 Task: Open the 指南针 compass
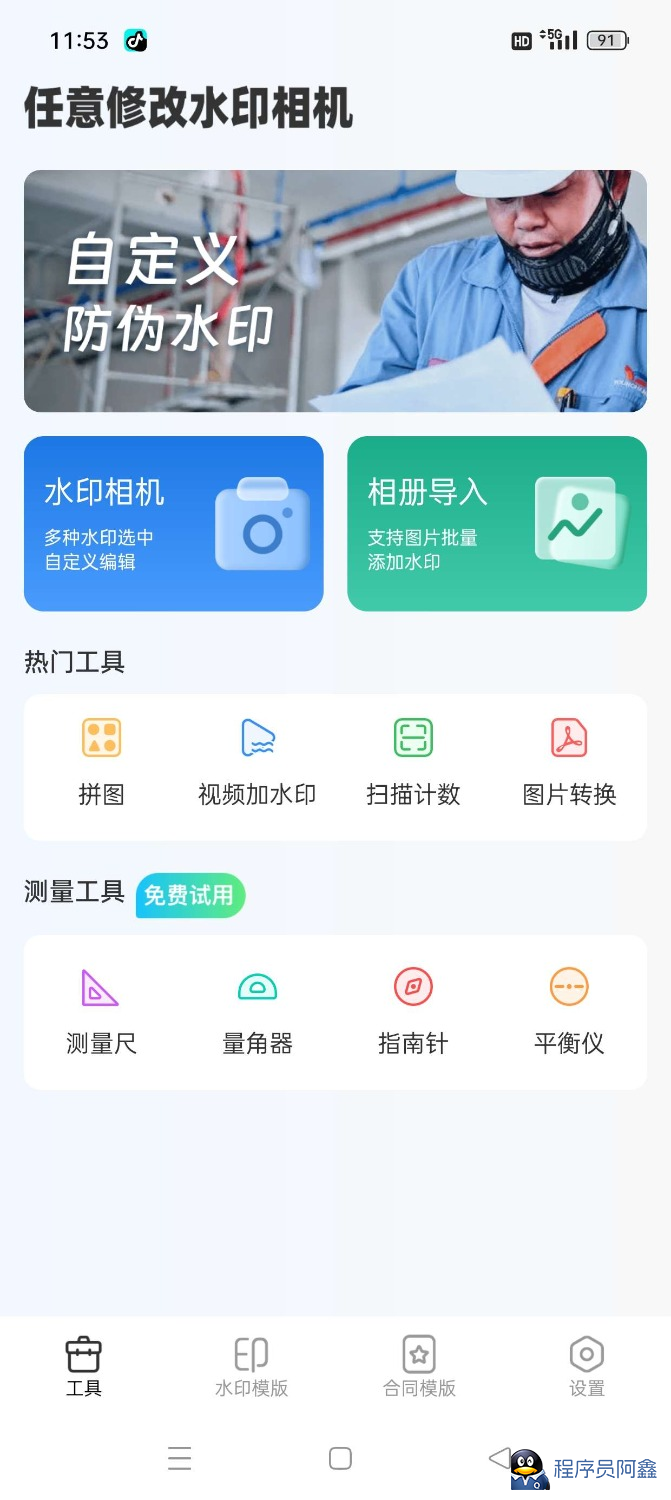(413, 1012)
